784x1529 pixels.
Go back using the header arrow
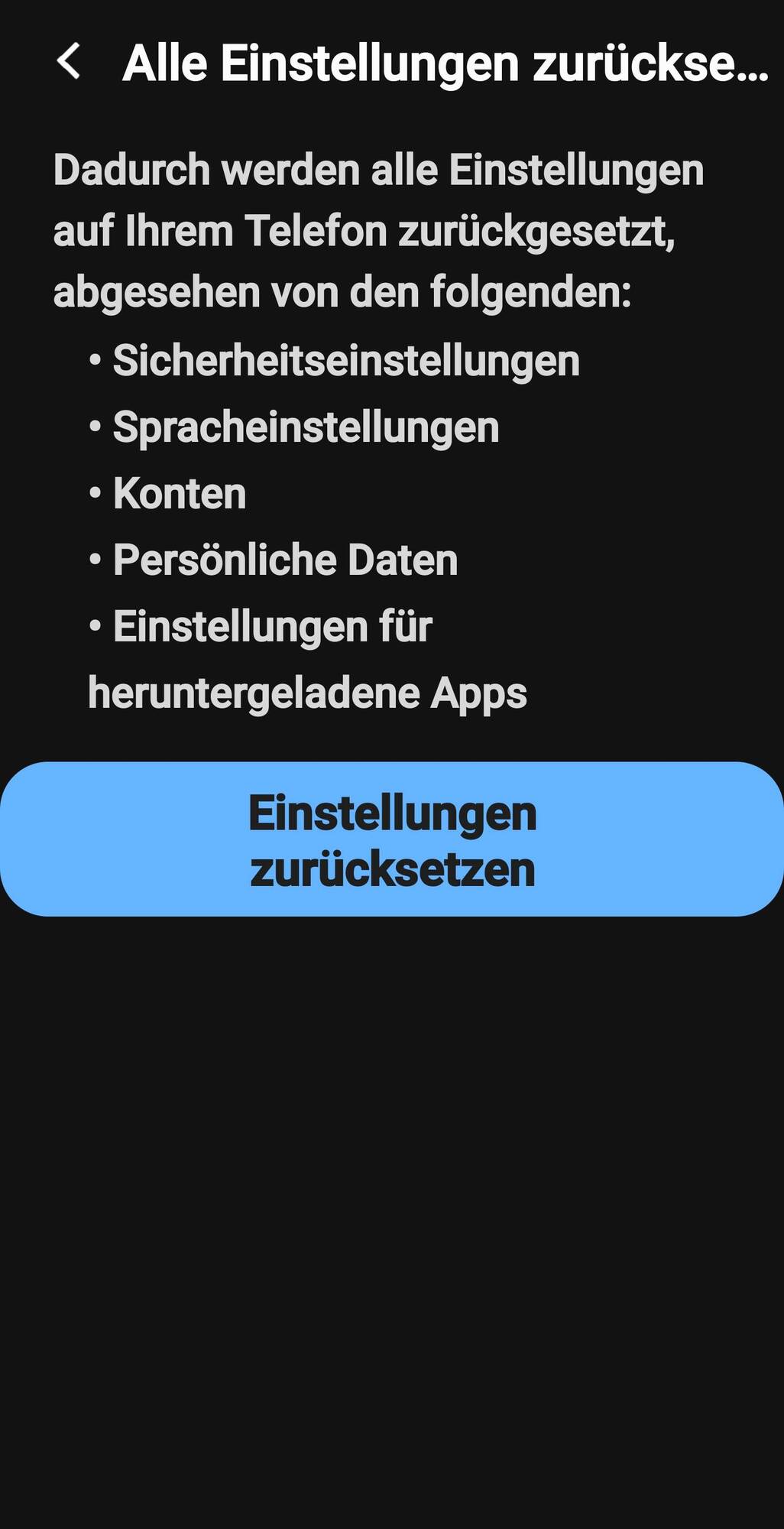pos(69,61)
